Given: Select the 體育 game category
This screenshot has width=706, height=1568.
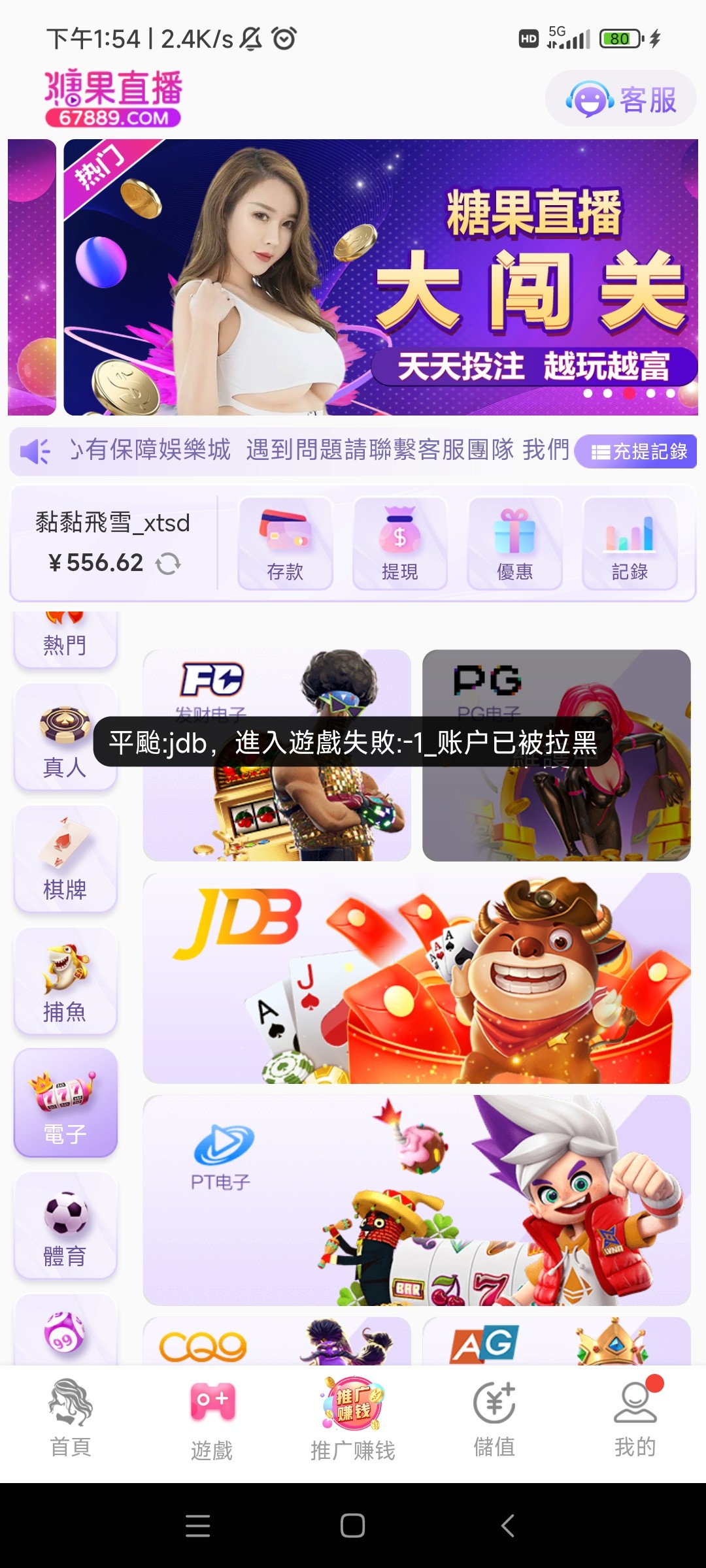Looking at the screenshot, I should 65,1226.
